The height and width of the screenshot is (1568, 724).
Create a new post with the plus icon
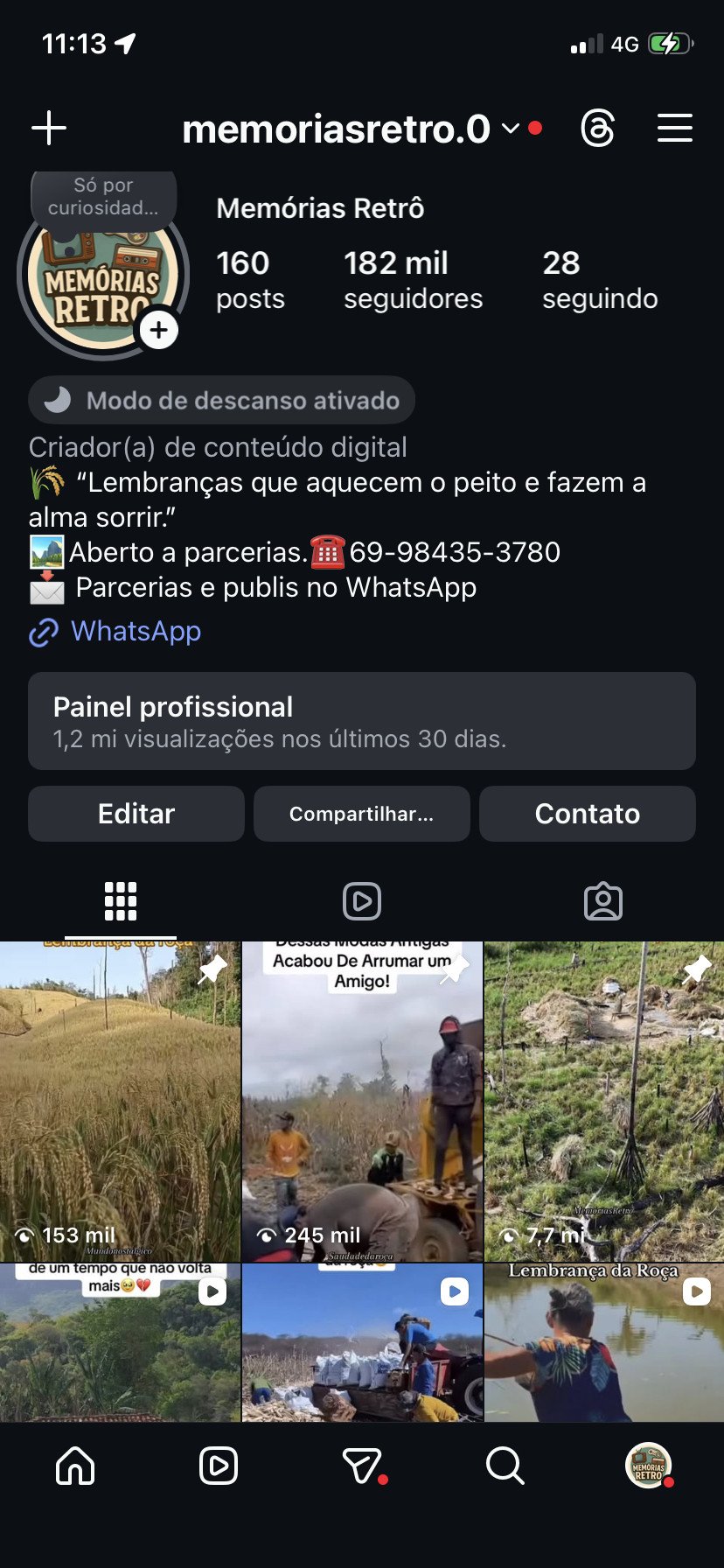coord(49,128)
